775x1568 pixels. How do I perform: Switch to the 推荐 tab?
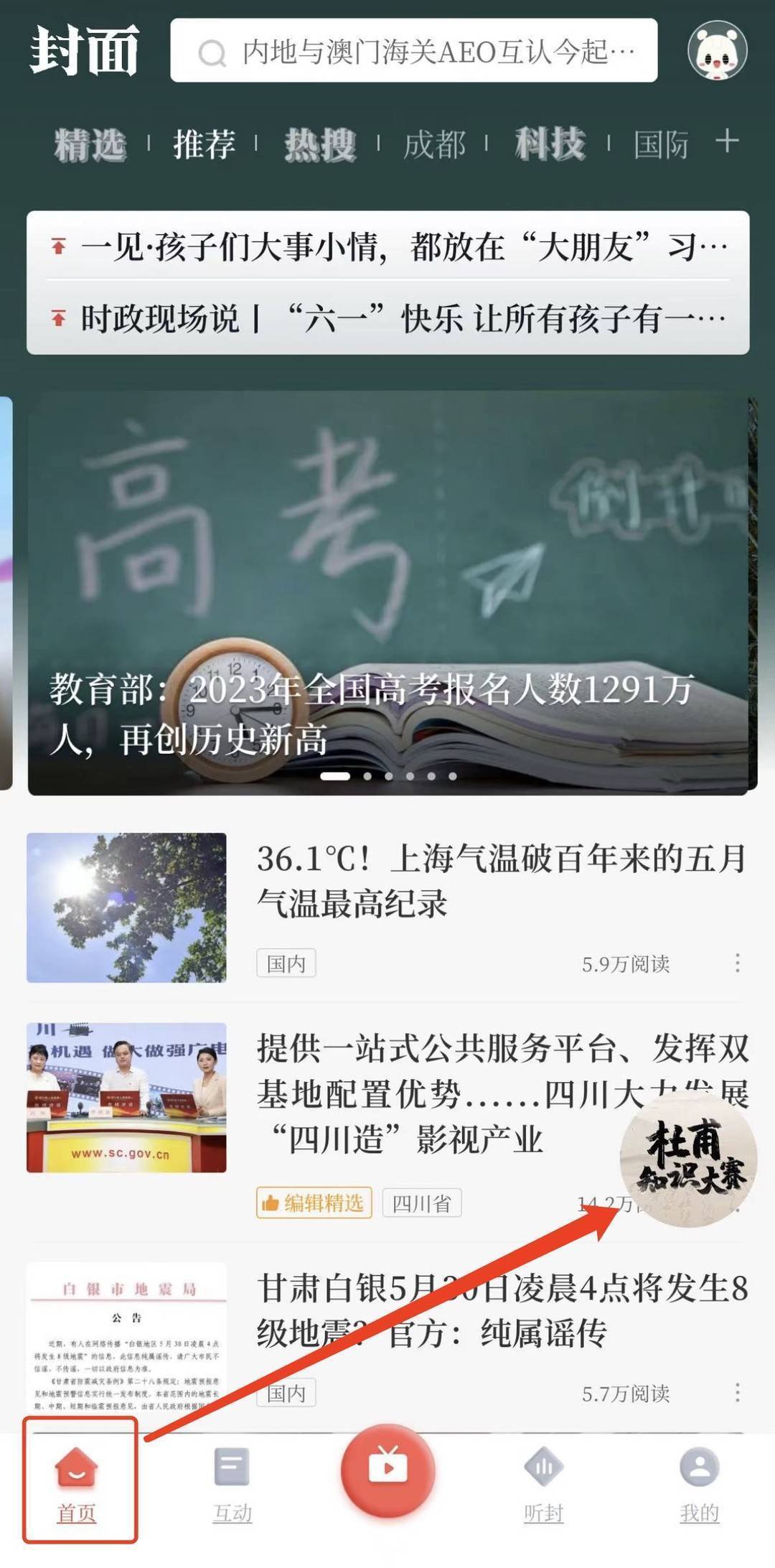(x=204, y=144)
